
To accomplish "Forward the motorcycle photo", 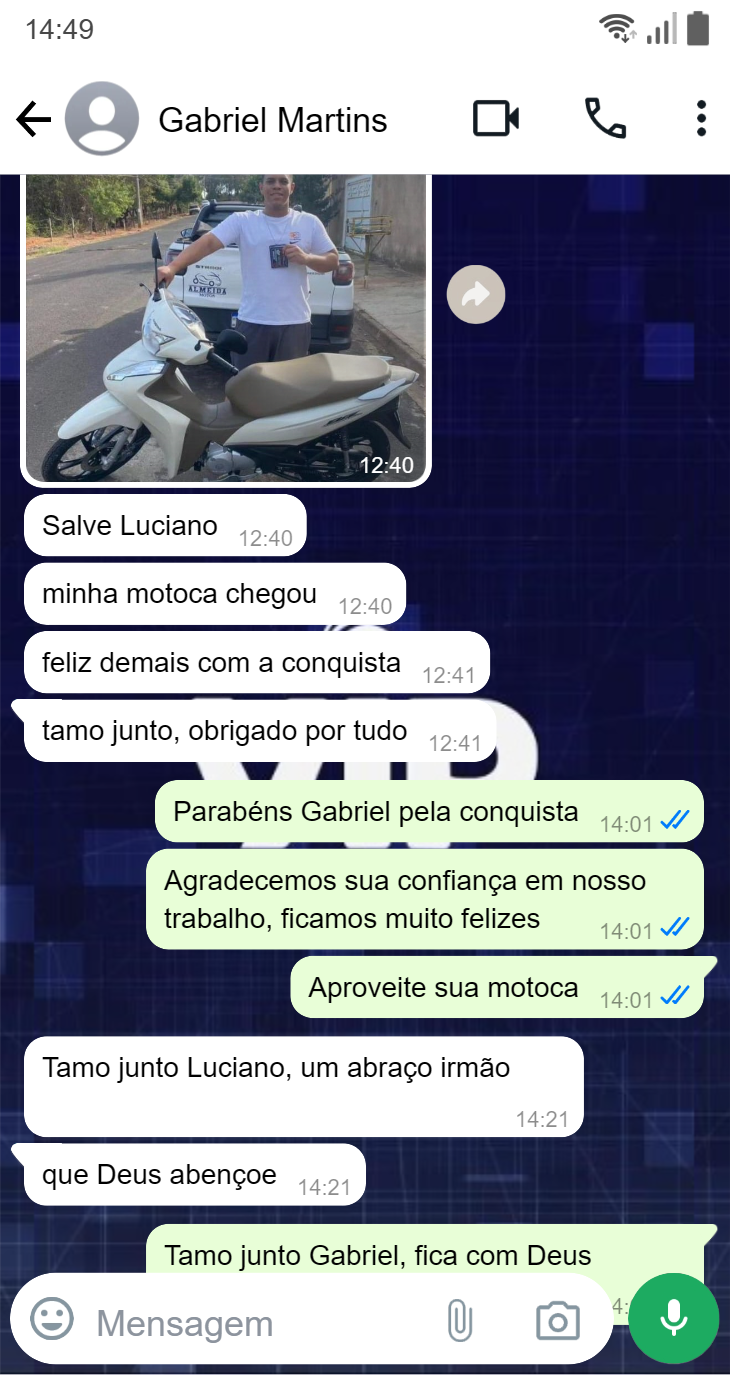I will coord(476,295).
